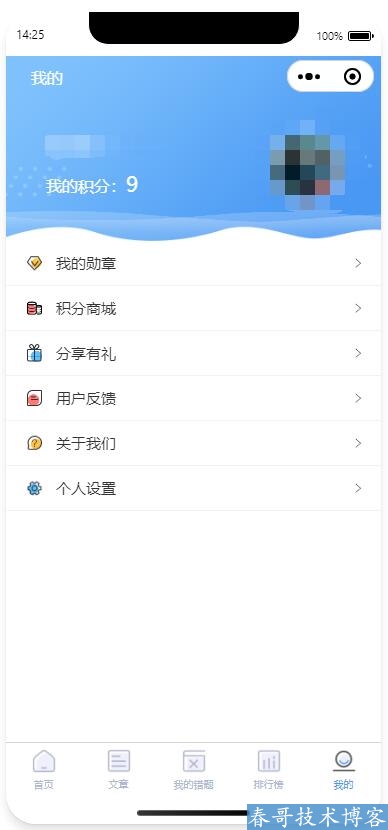Open 个人设置
Screen dimensions: 388x830
[194, 488]
